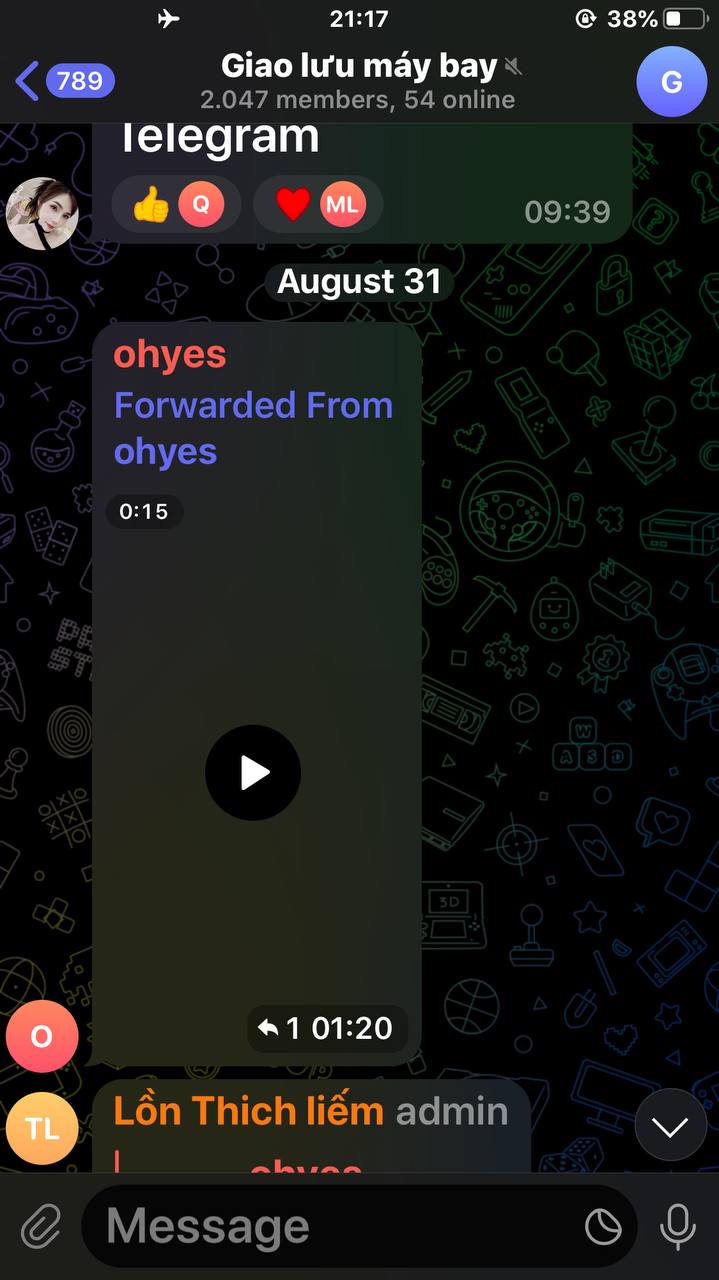The image size is (719, 1280).
Task: Attach a file with the paperclip
Action: 41,1226
